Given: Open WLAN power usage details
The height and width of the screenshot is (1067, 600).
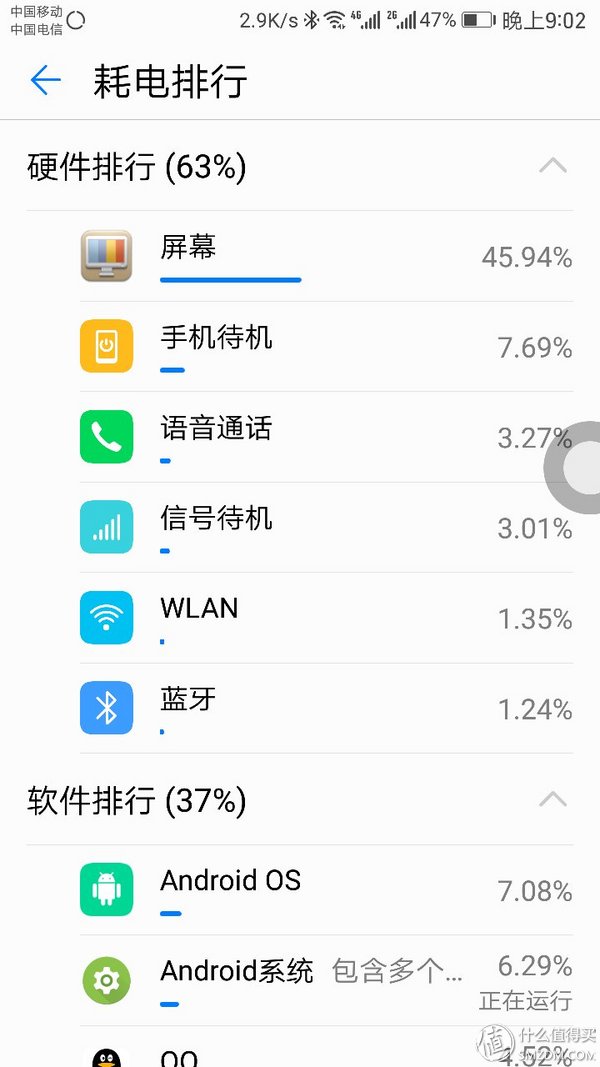Looking at the screenshot, I should coord(300,618).
